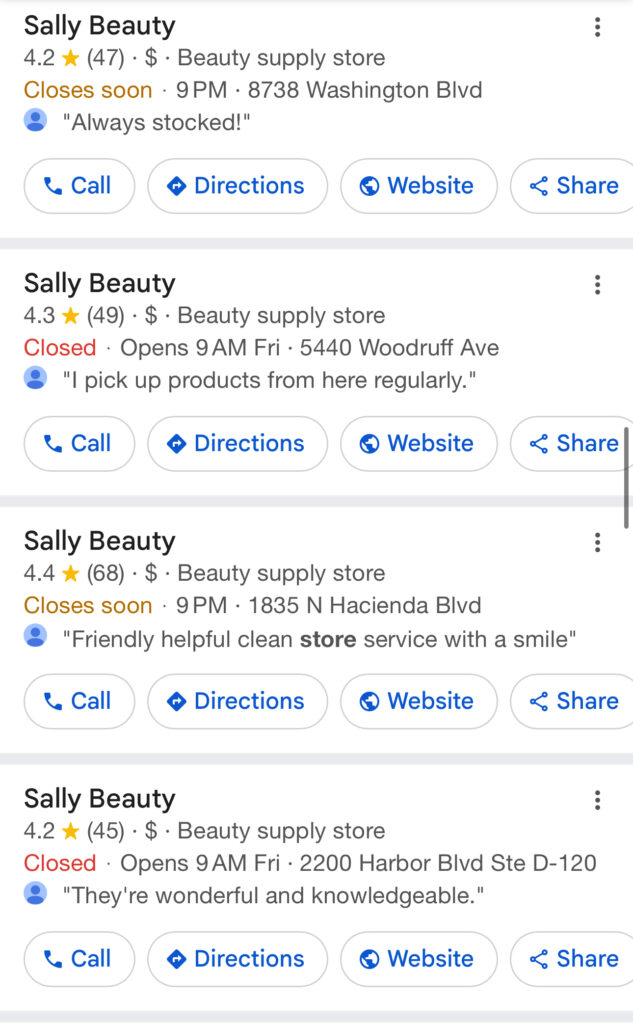Share the 1835 N Hacienda Blvd listing

(573, 702)
